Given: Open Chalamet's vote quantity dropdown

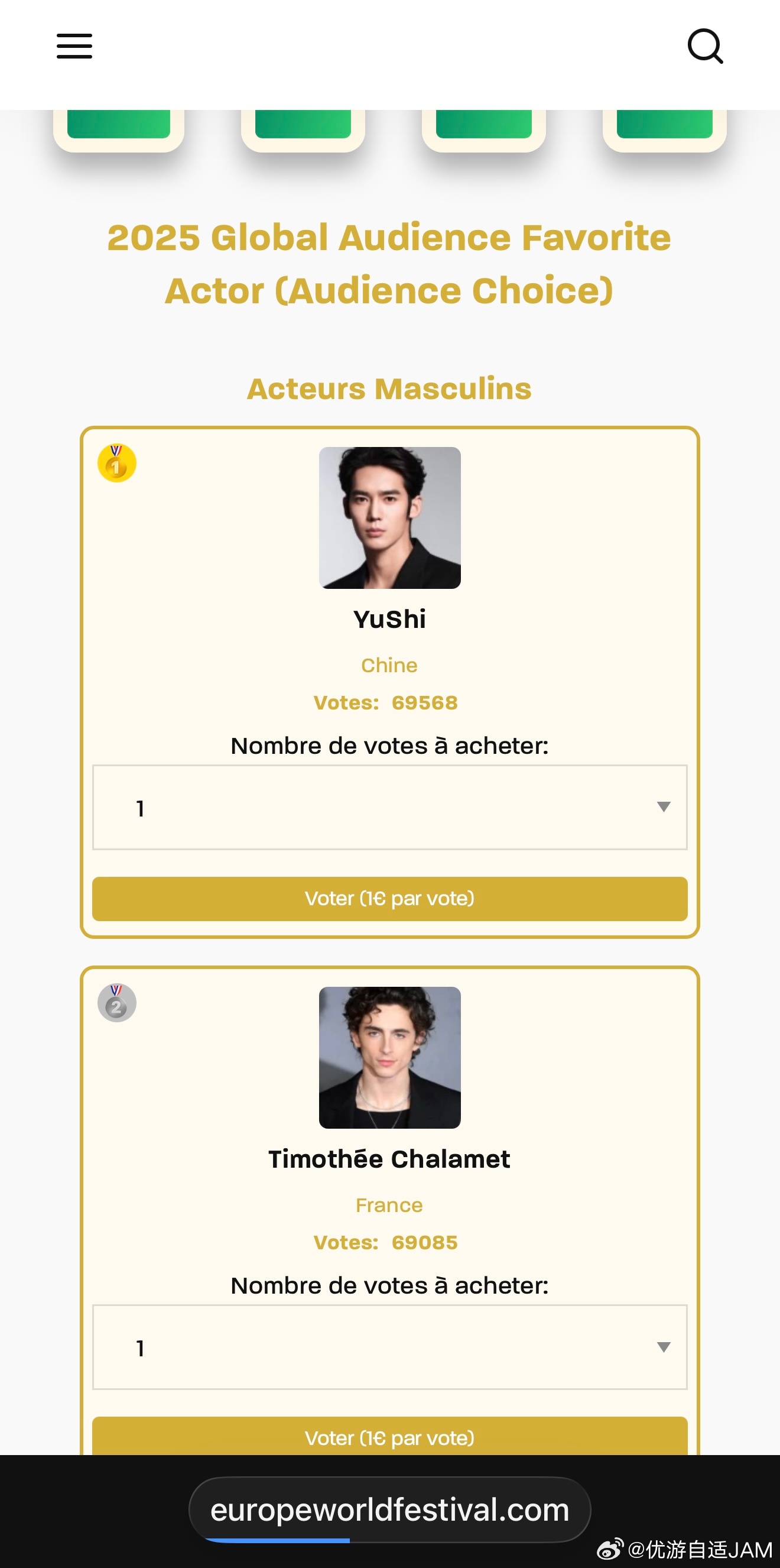Looking at the screenshot, I should pyautogui.click(x=390, y=1348).
